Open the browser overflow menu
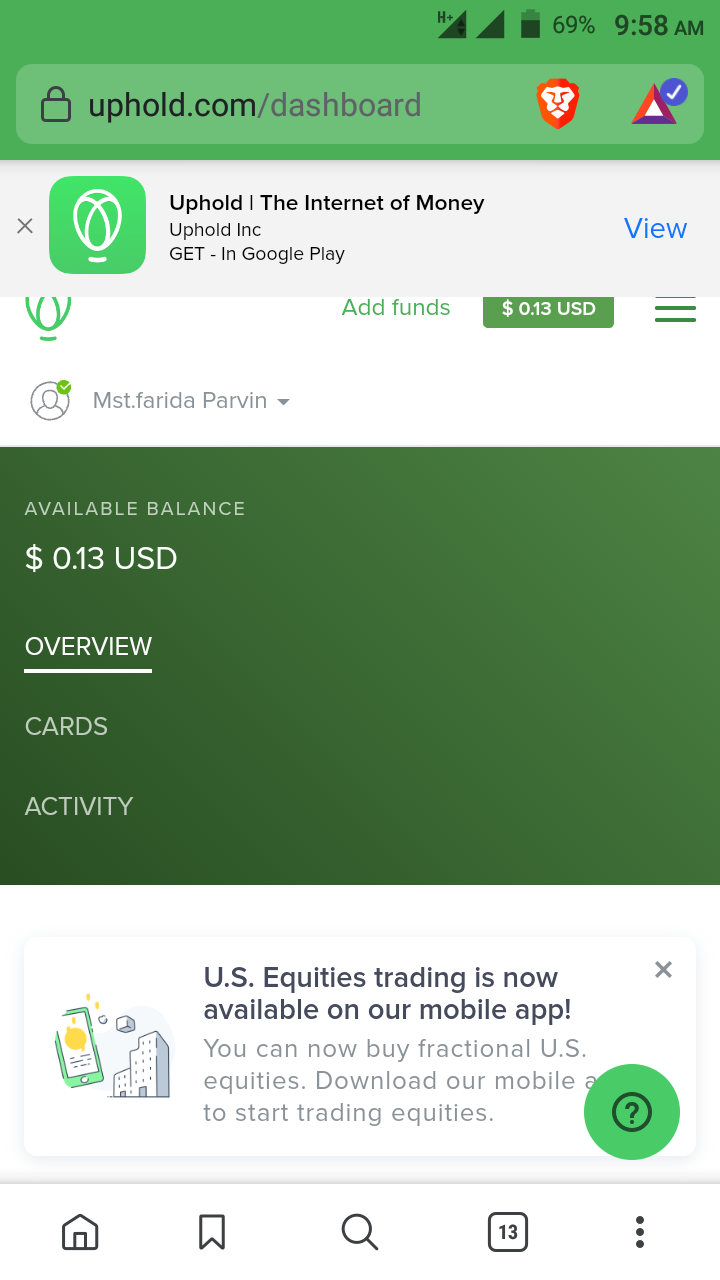The height and width of the screenshot is (1280, 720). point(640,1231)
